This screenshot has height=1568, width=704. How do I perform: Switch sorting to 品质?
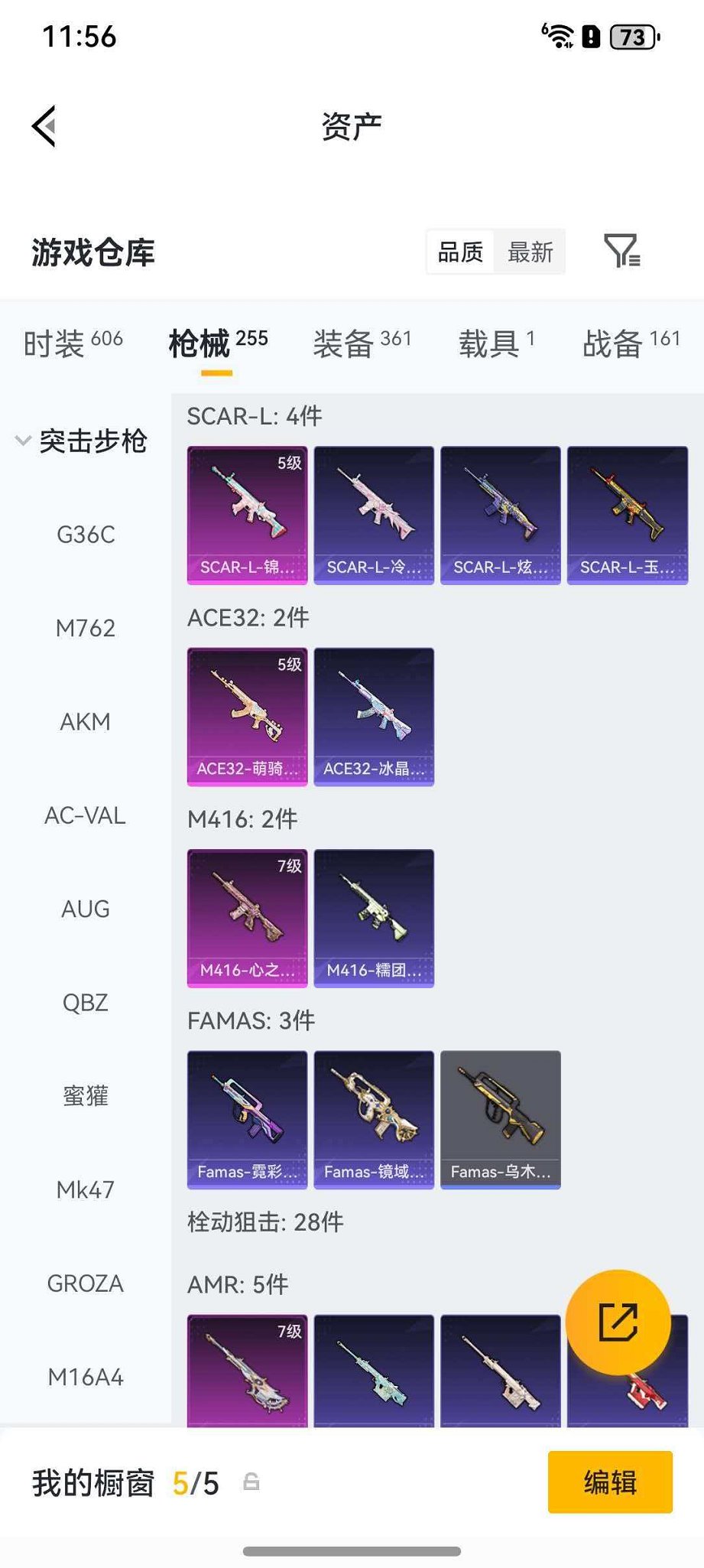coord(459,252)
